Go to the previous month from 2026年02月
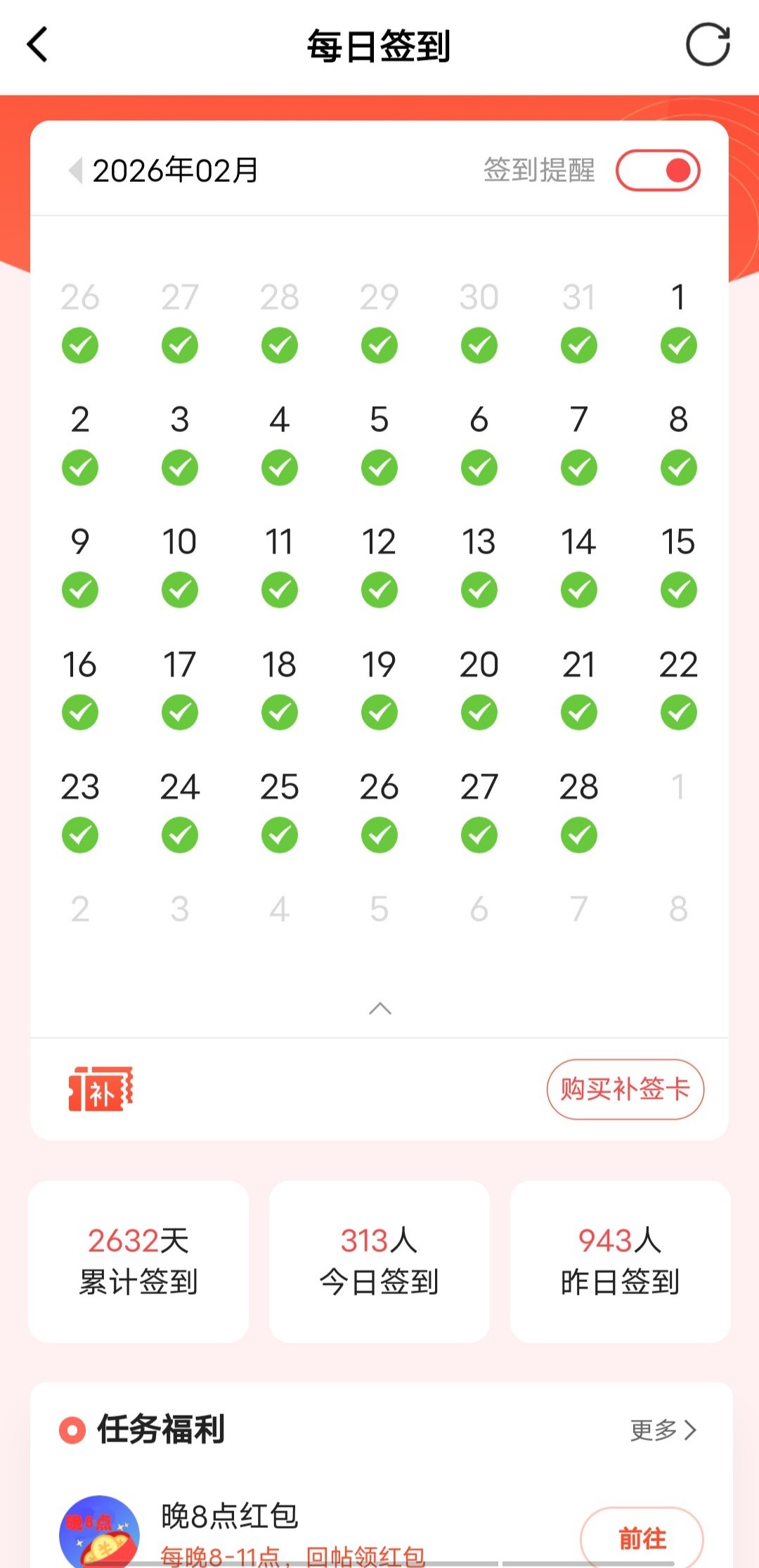Image resolution: width=759 pixels, height=1568 pixels. [x=75, y=170]
